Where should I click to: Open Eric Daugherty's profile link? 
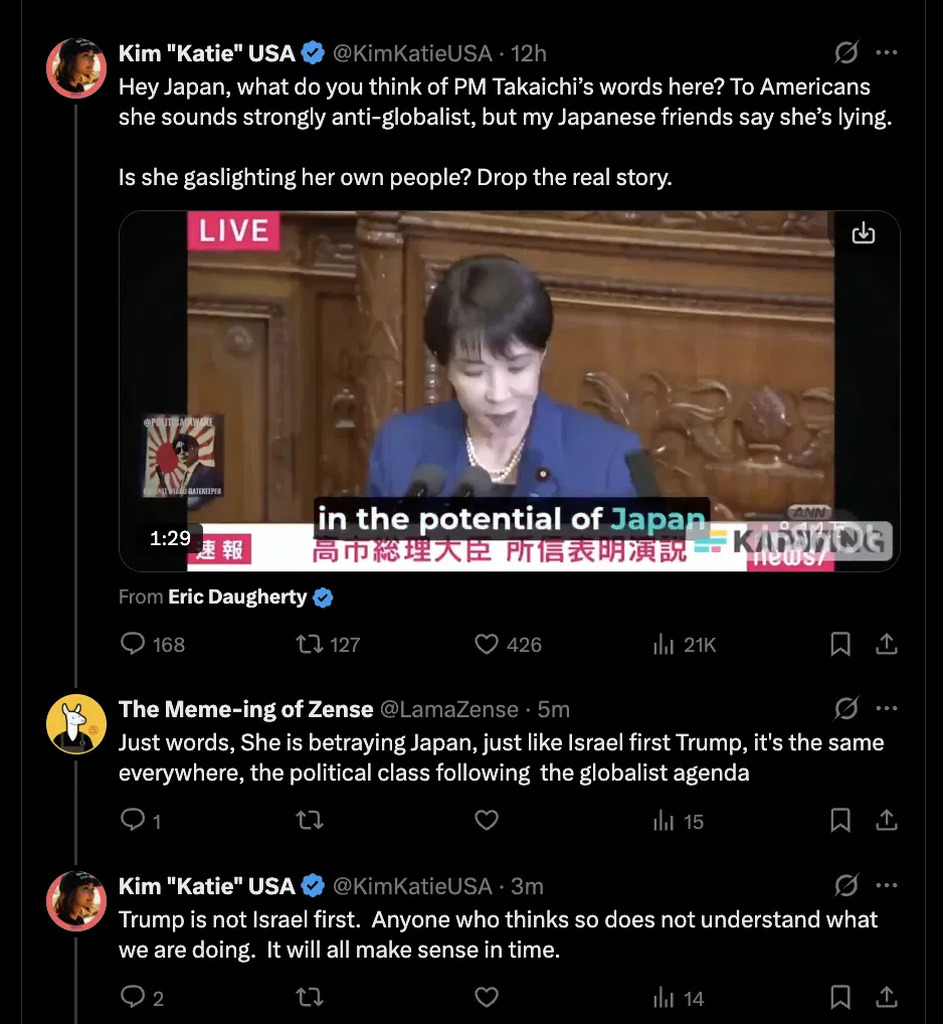coord(237,597)
